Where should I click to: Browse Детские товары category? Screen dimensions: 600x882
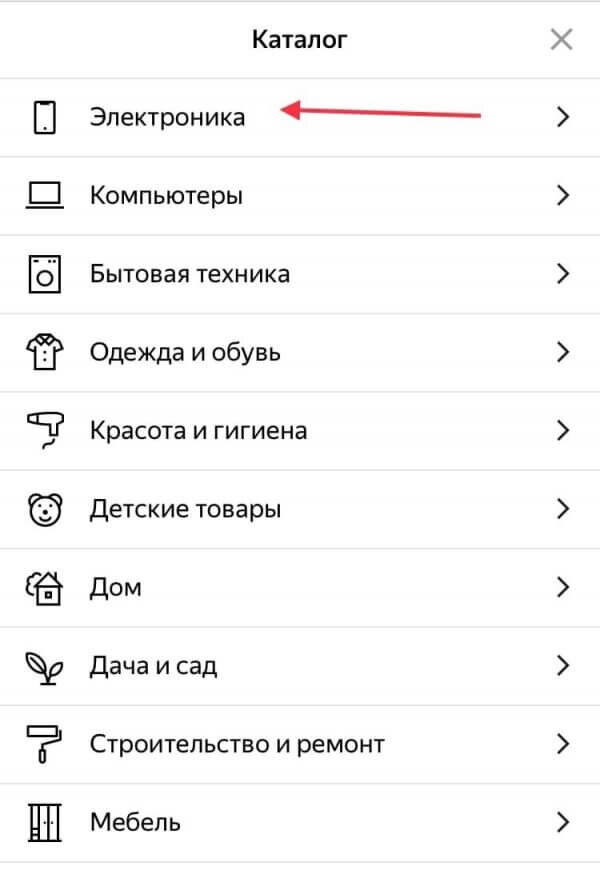tap(300, 509)
